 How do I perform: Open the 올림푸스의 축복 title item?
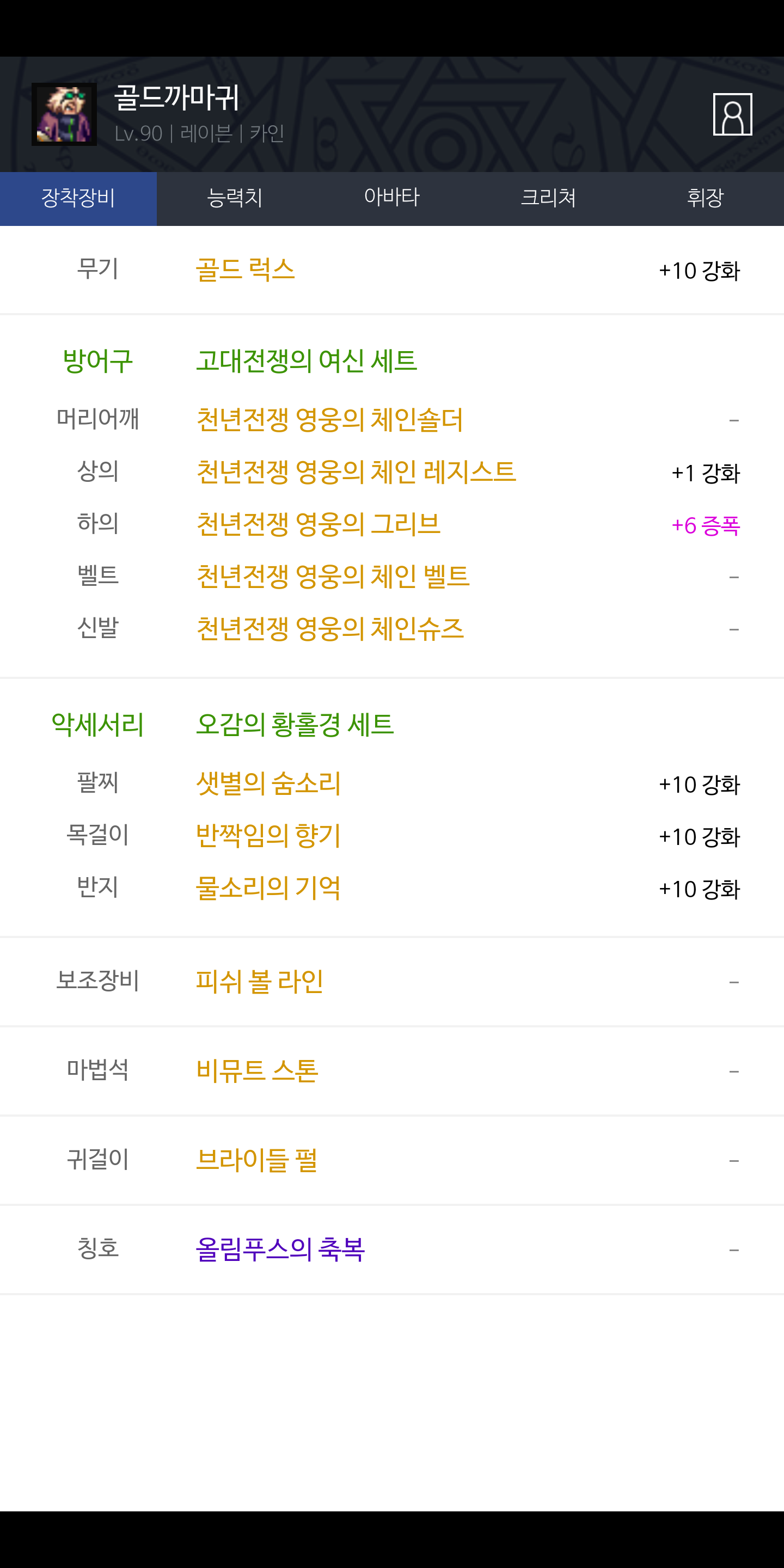(x=280, y=1249)
